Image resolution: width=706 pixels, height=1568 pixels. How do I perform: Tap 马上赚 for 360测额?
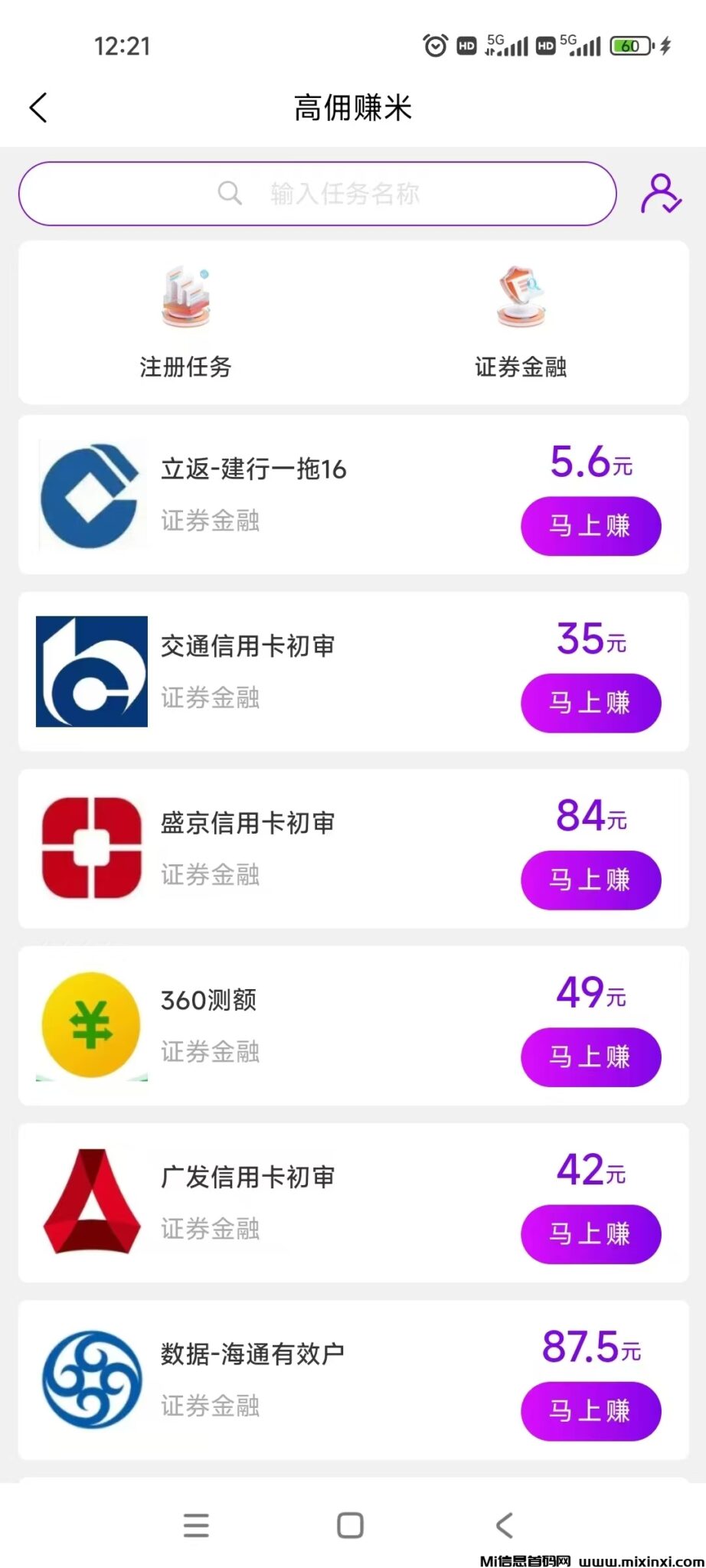[590, 1057]
